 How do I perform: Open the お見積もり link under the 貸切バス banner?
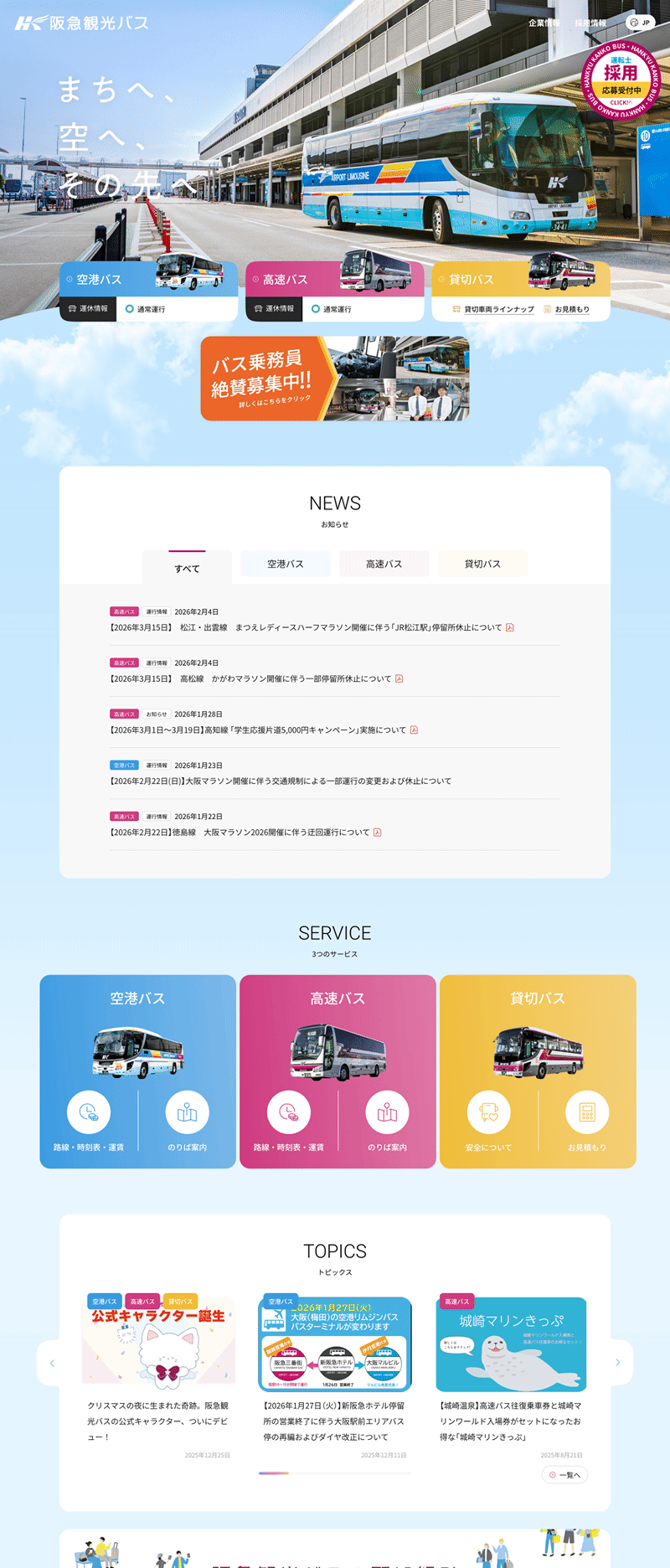tap(571, 309)
